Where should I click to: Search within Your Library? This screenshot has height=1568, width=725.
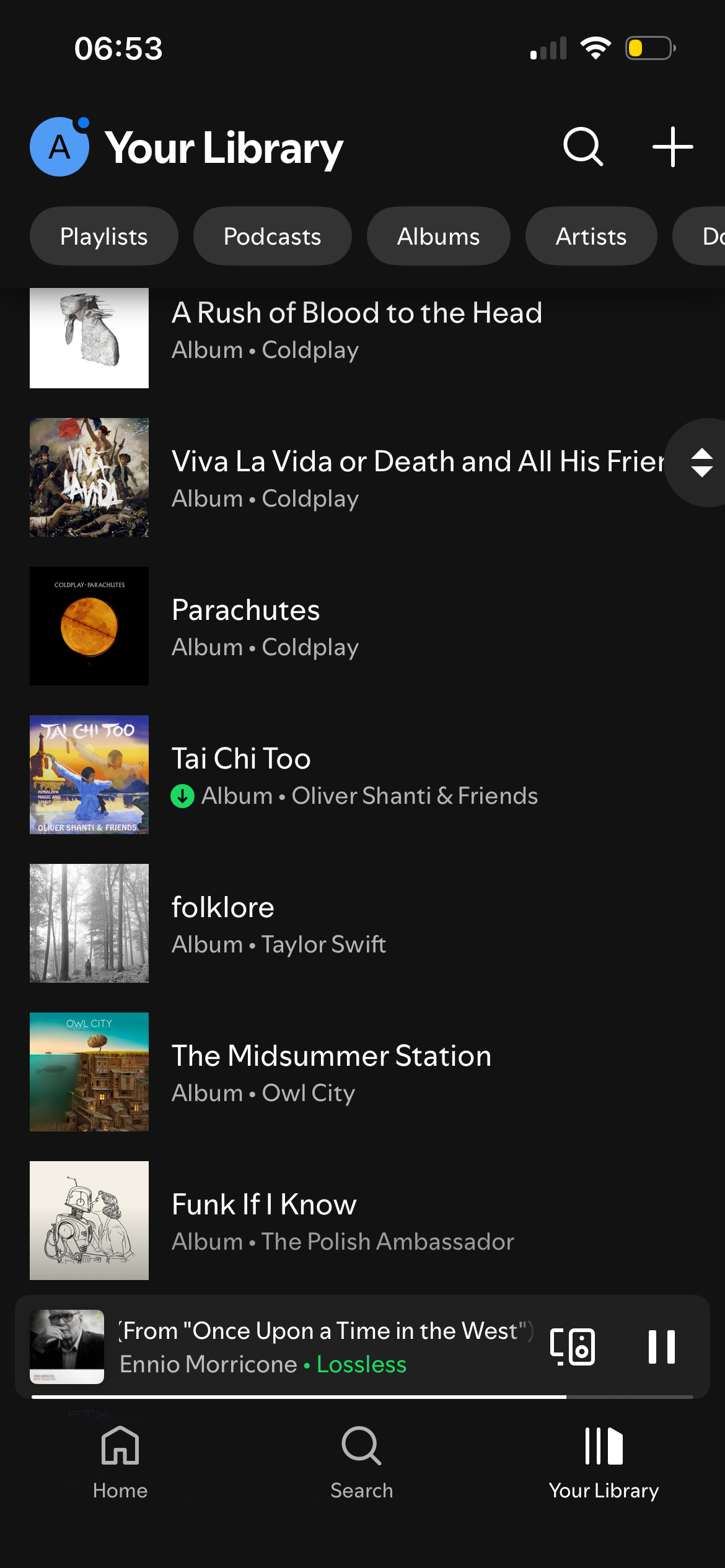click(582, 147)
